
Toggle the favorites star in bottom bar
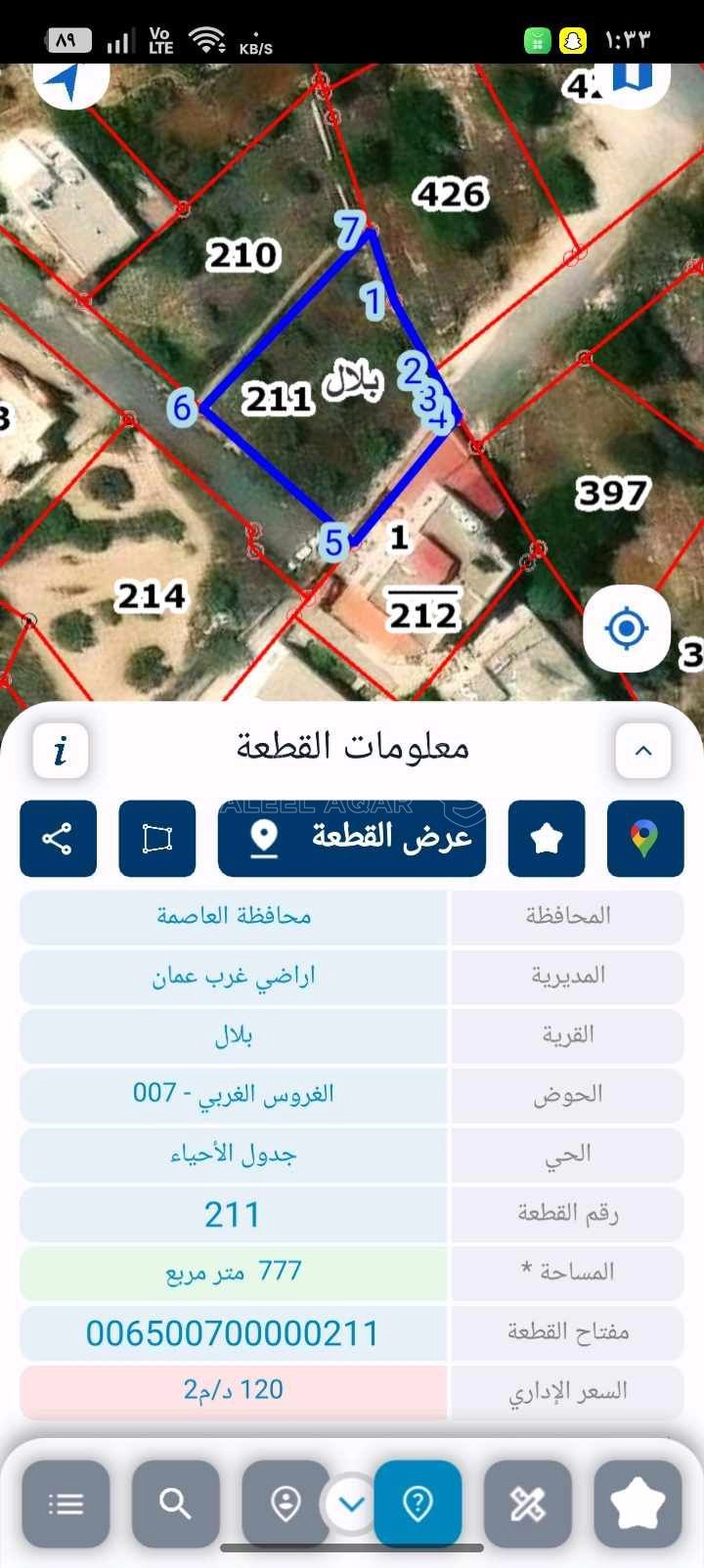pyautogui.click(x=638, y=1503)
